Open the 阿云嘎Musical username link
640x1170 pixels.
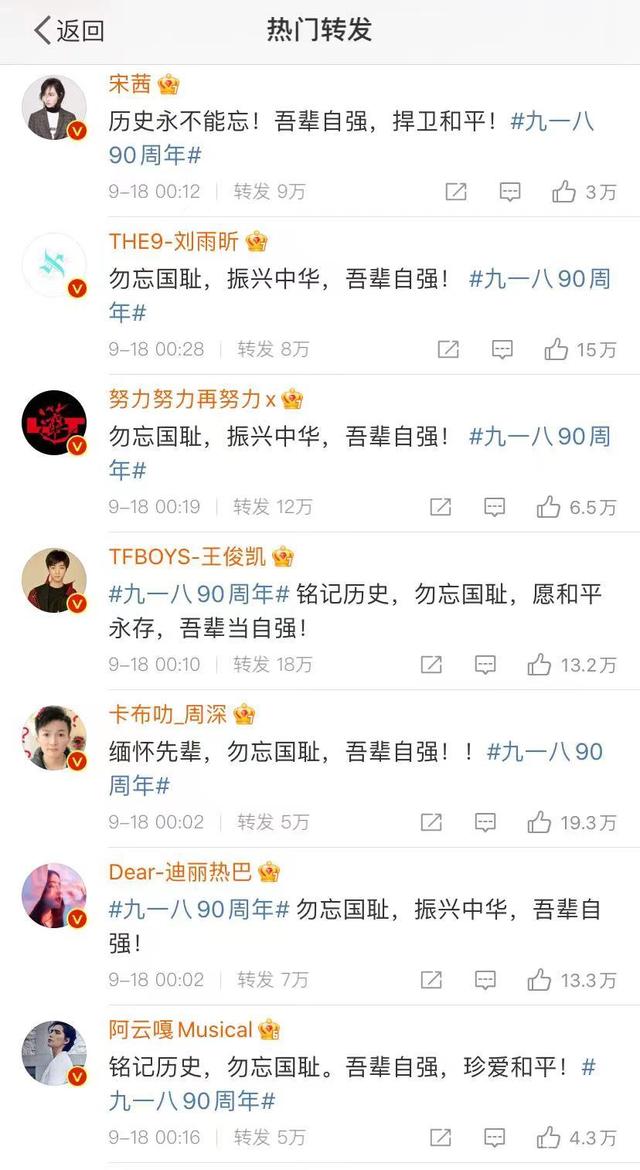click(x=180, y=1030)
